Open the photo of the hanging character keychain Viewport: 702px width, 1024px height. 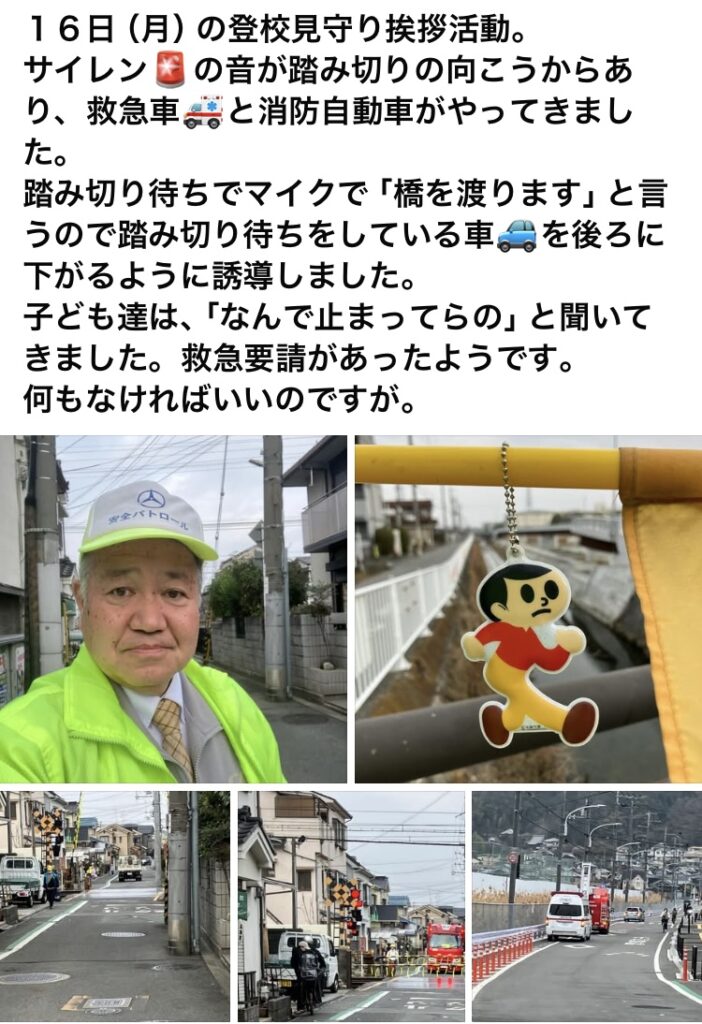tap(528, 608)
